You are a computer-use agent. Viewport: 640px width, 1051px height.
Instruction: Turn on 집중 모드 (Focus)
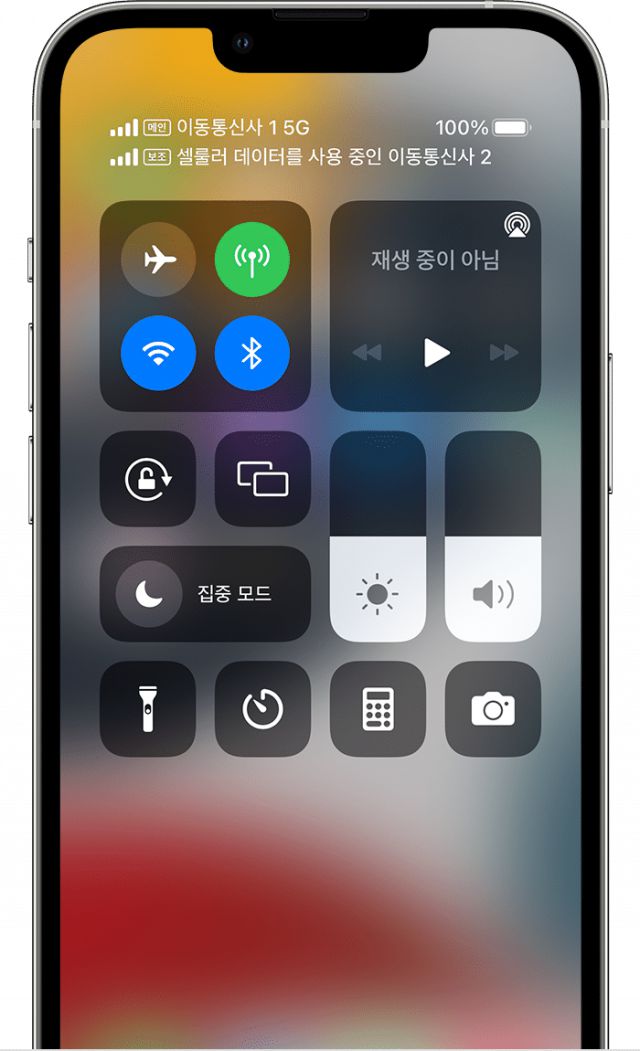tap(205, 594)
